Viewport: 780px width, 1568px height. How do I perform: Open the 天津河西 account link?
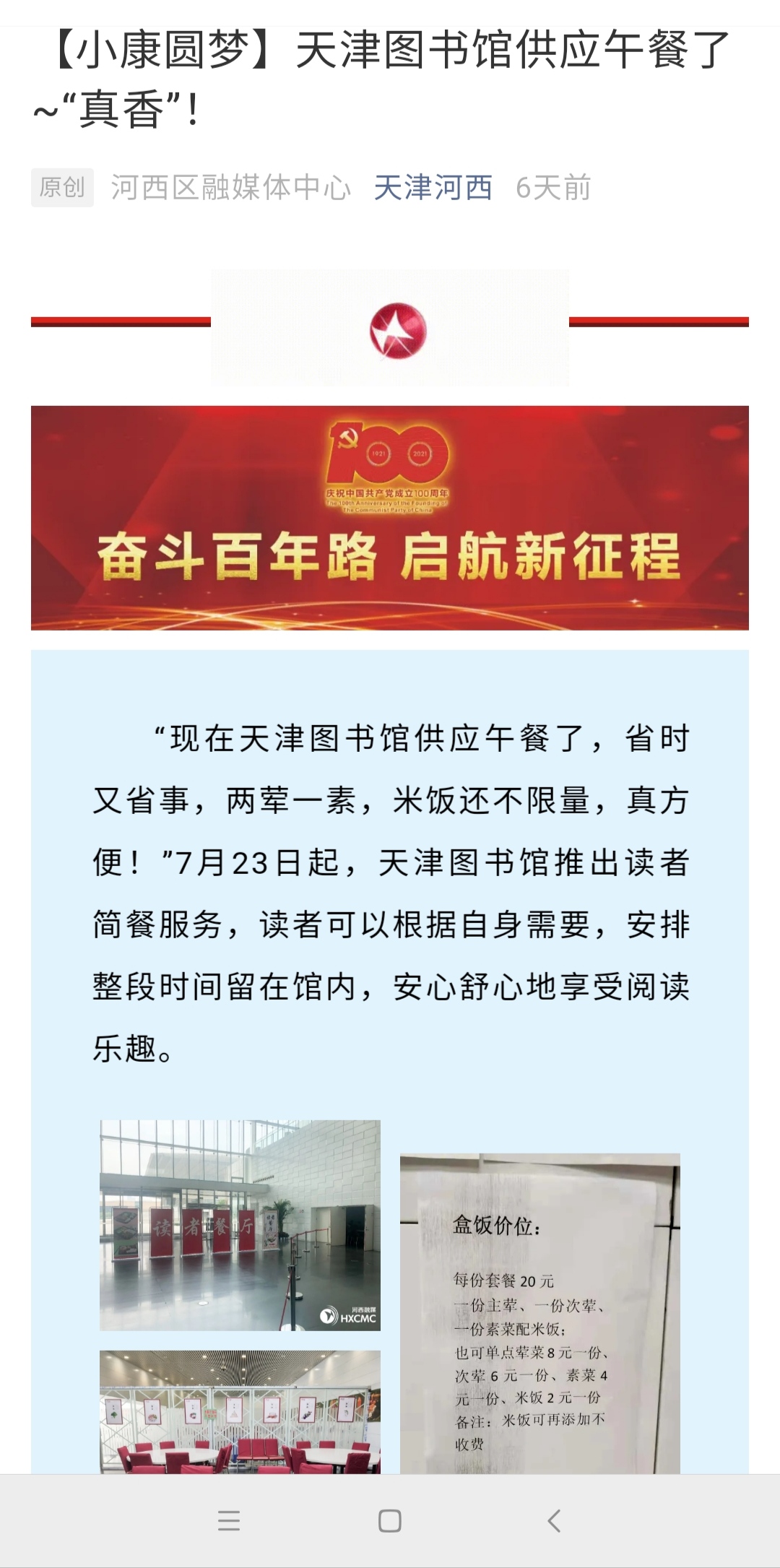click(433, 188)
